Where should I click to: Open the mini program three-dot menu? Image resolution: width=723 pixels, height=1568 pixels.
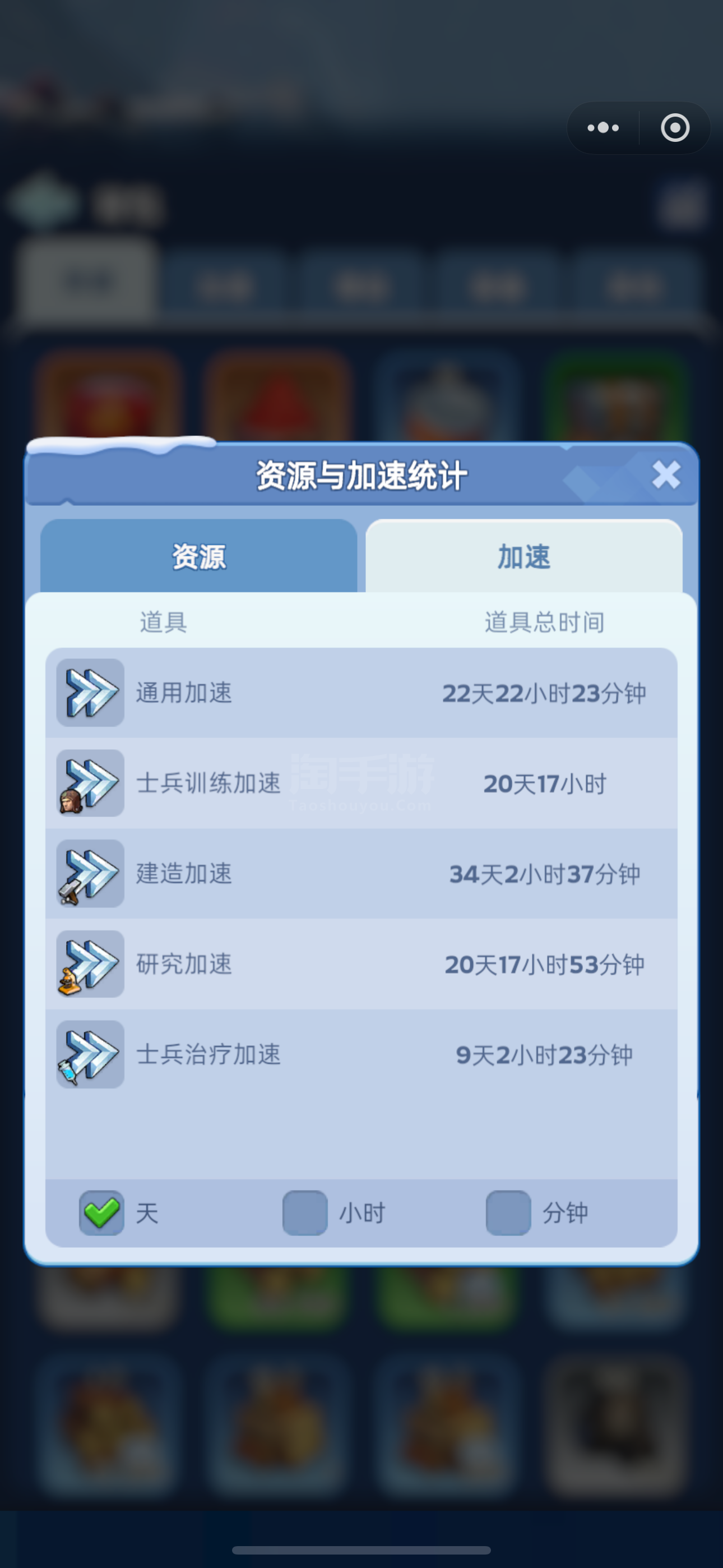pos(603,128)
